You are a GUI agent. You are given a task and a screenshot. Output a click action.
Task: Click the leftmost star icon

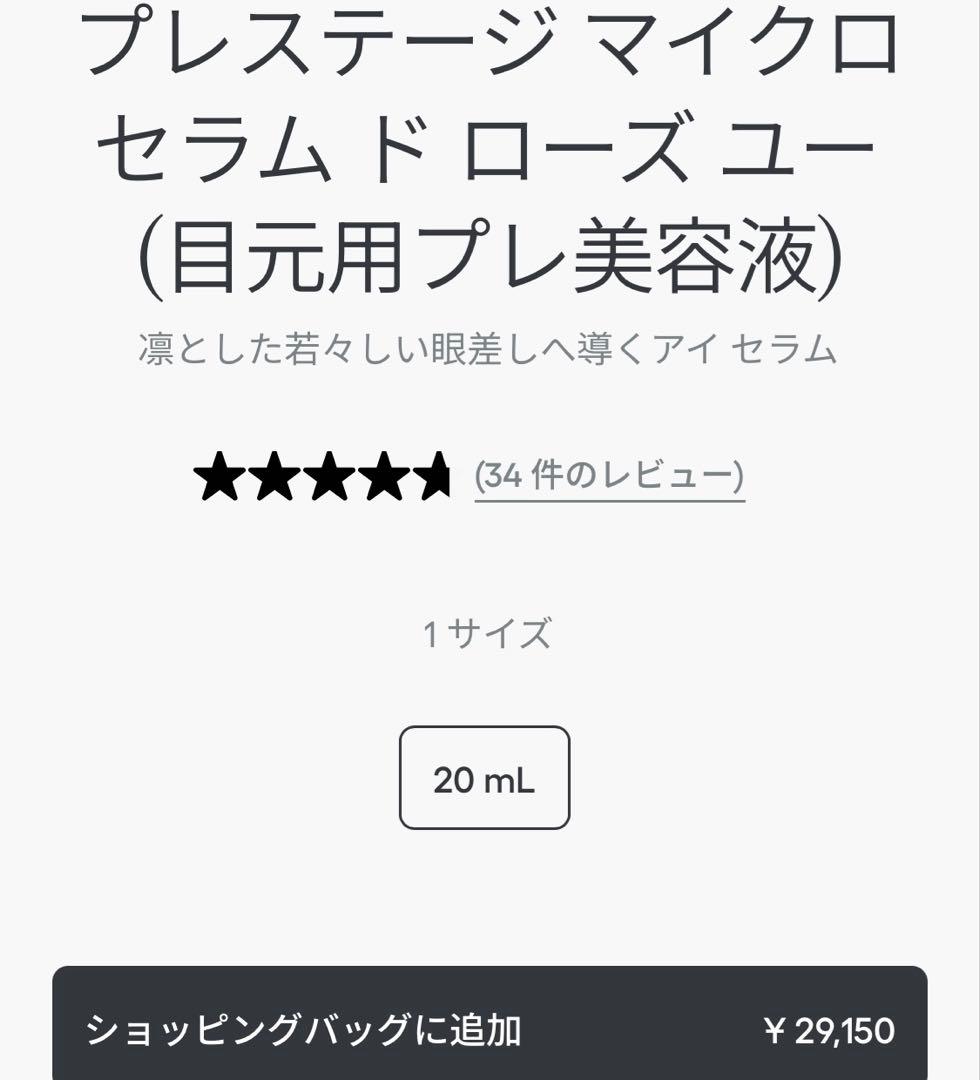220,478
